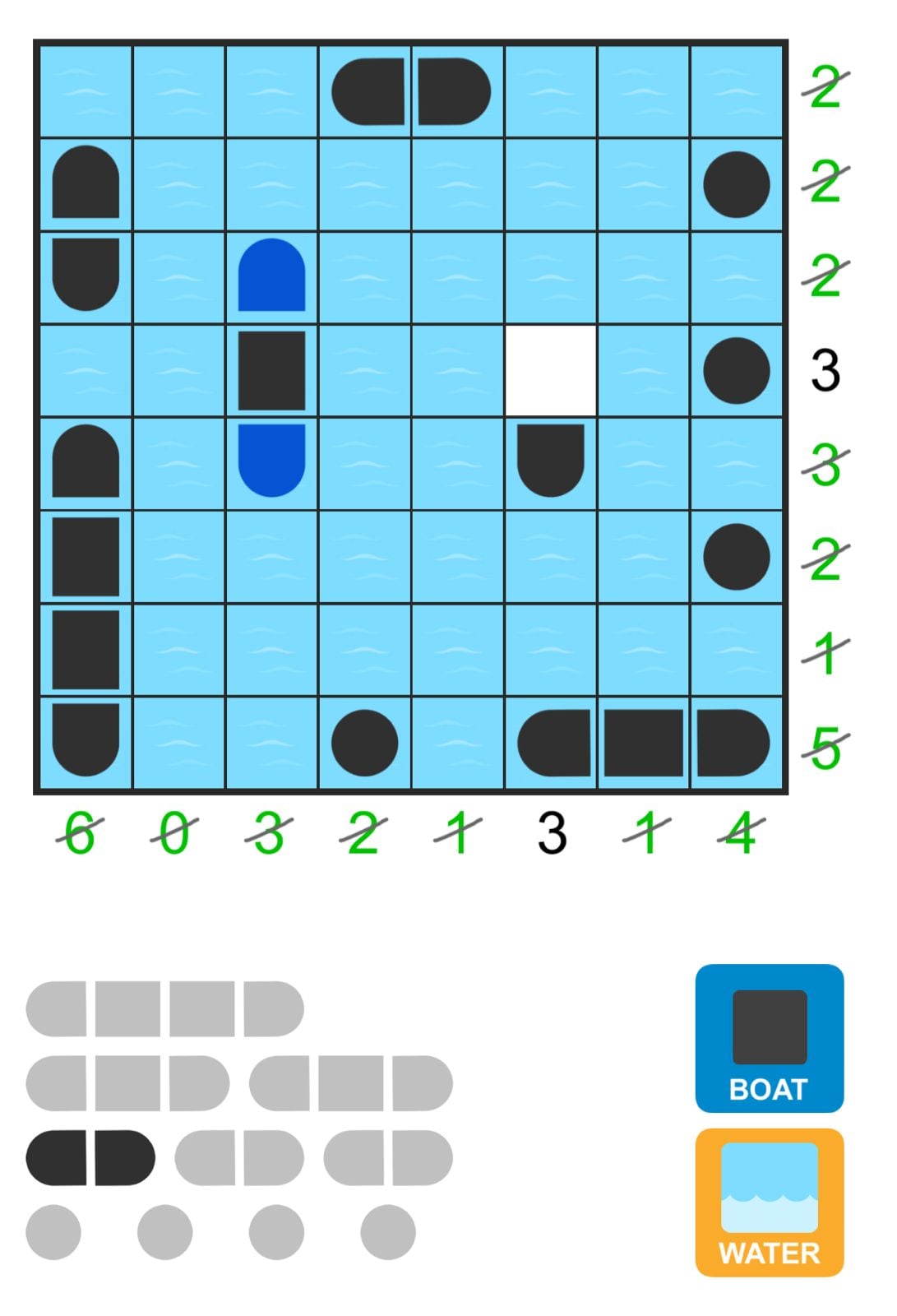The width and height of the screenshot is (897, 1316).
Task: Select the WATER placement tool
Action: click(x=769, y=1202)
